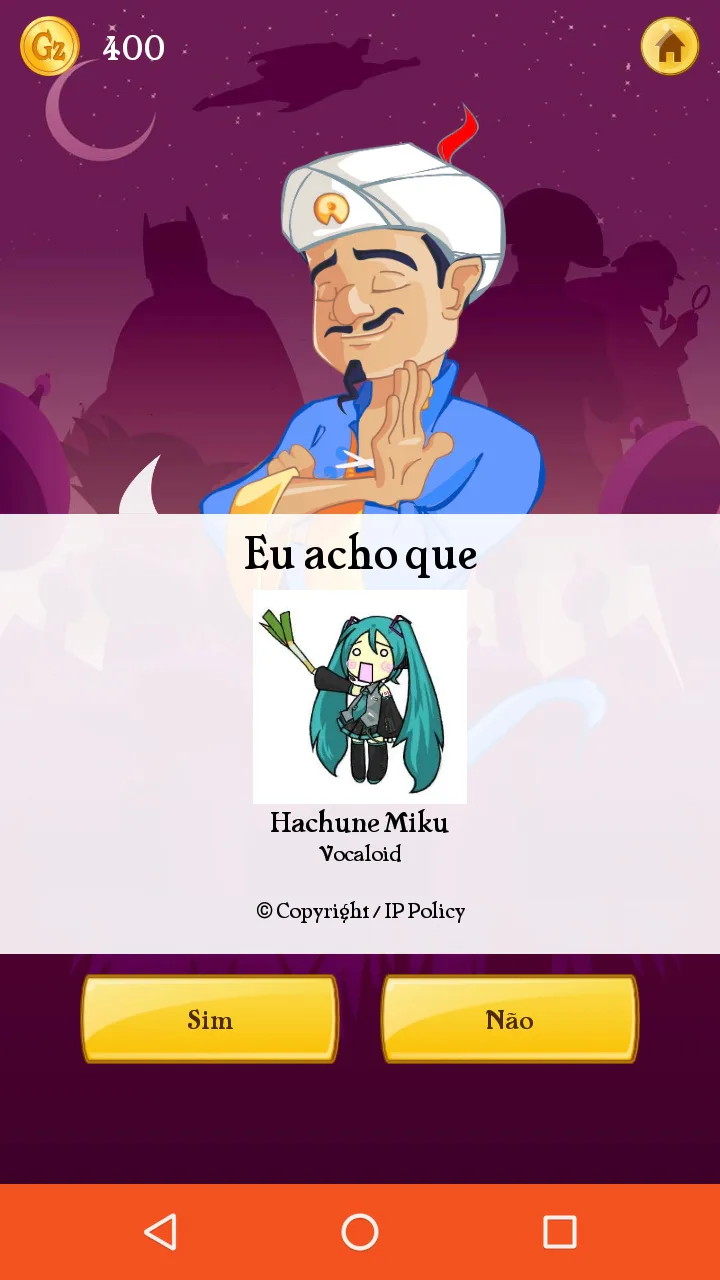Reject the guess with Não
This screenshot has height=1280, width=720.
510,1019
